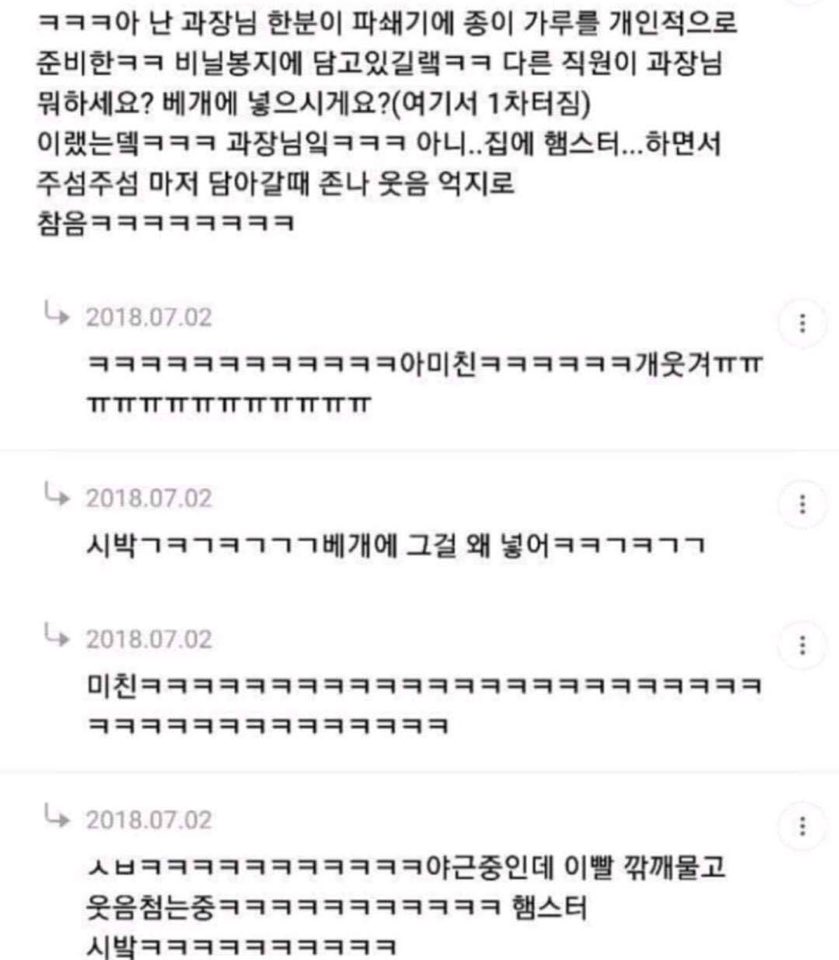Image resolution: width=839 pixels, height=960 pixels.
Task: Open the three-dot menu beside the 미친ㅋㅋㅋ reply
Action: (x=802, y=645)
